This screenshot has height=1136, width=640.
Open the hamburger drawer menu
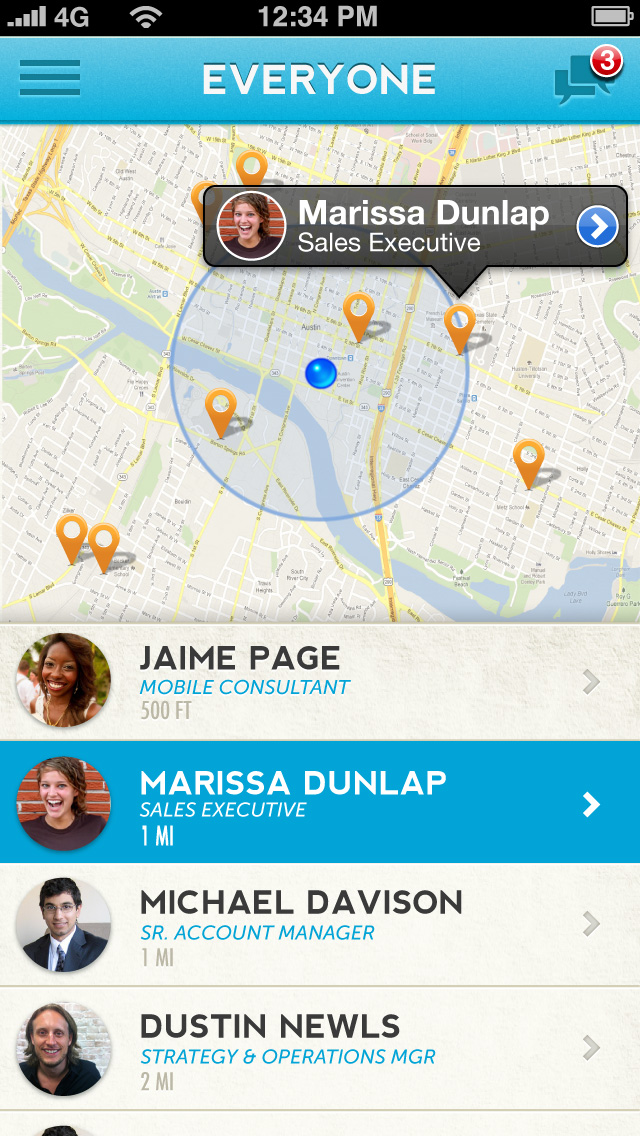click(49, 78)
